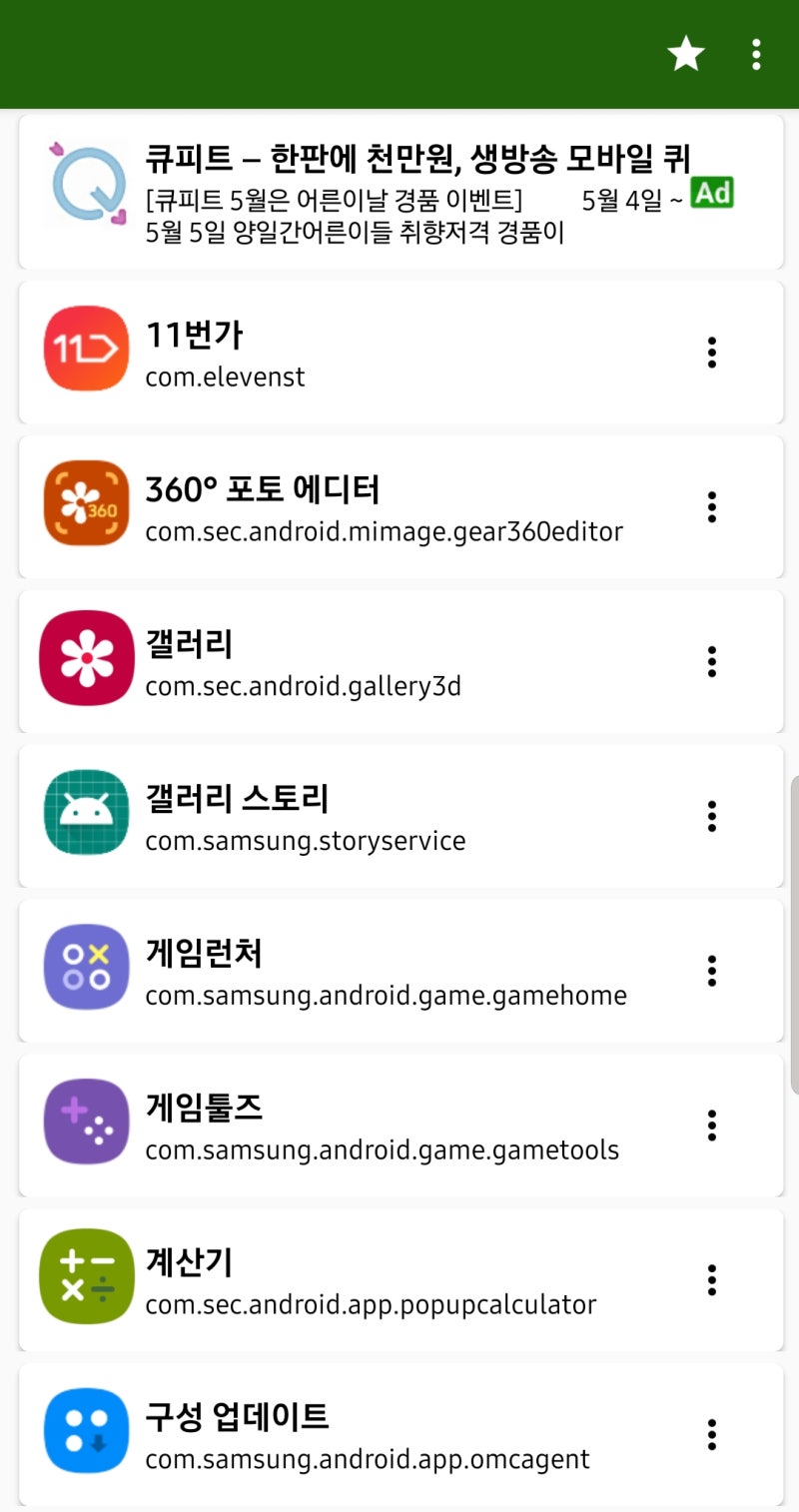
Task: Tap the 게임툴즈 gamepad icon
Action: (x=86, y=1124)
